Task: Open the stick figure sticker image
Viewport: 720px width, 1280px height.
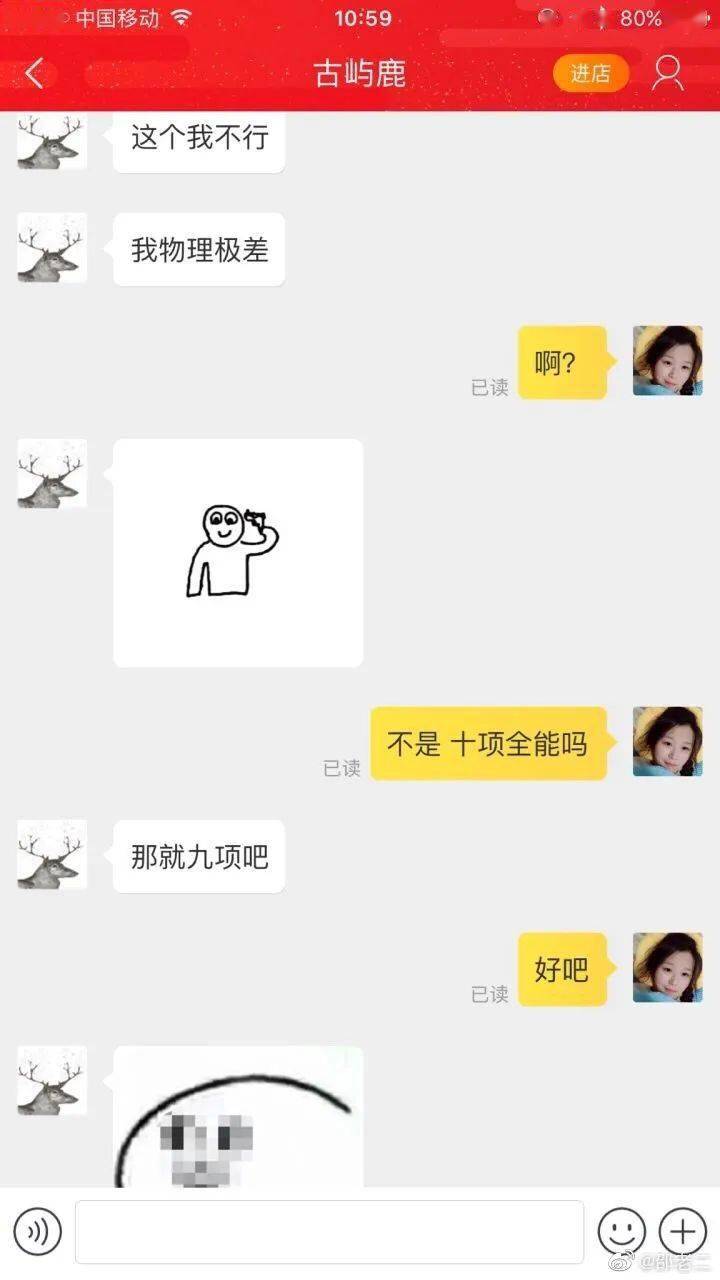Action: pos(238,552)
